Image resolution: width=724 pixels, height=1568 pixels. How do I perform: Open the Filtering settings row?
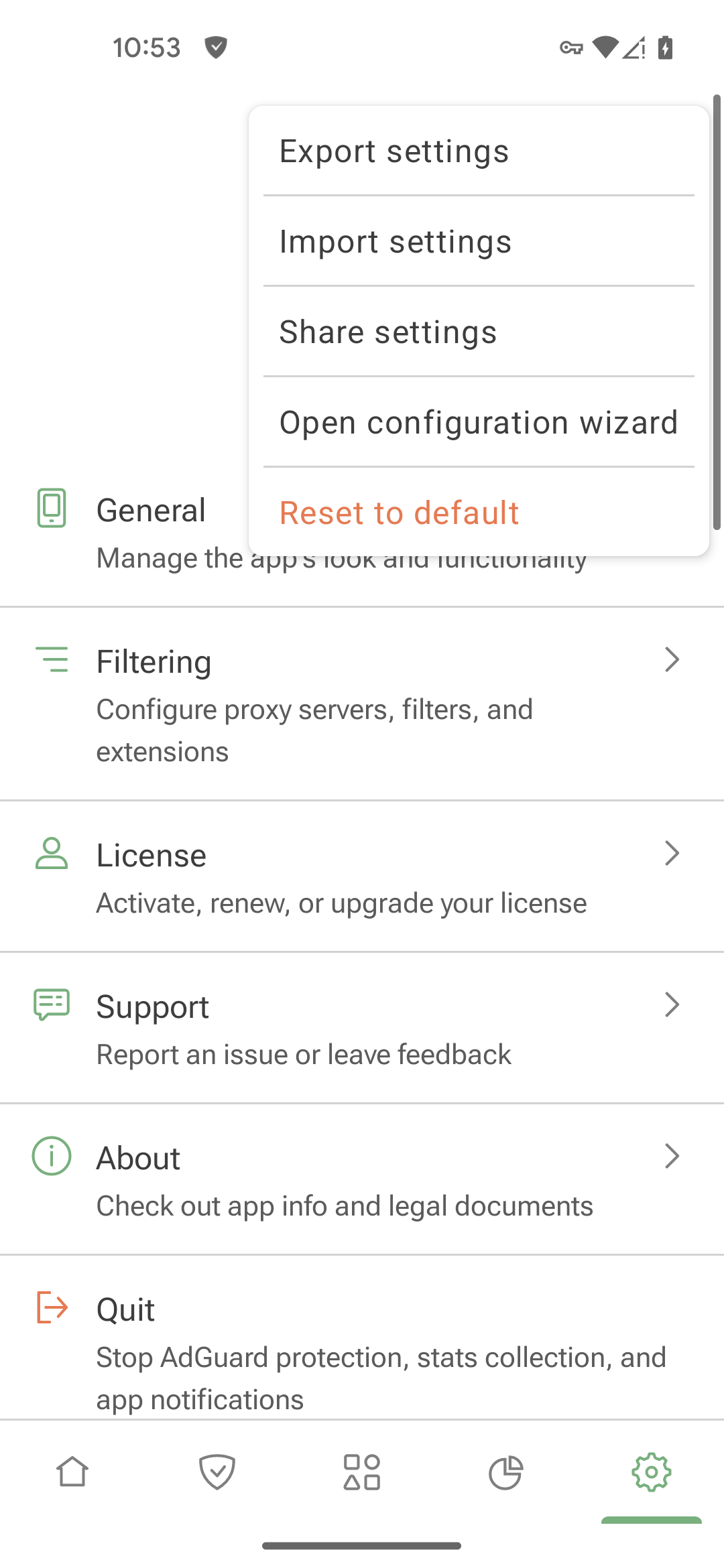(x=362, y=704)
